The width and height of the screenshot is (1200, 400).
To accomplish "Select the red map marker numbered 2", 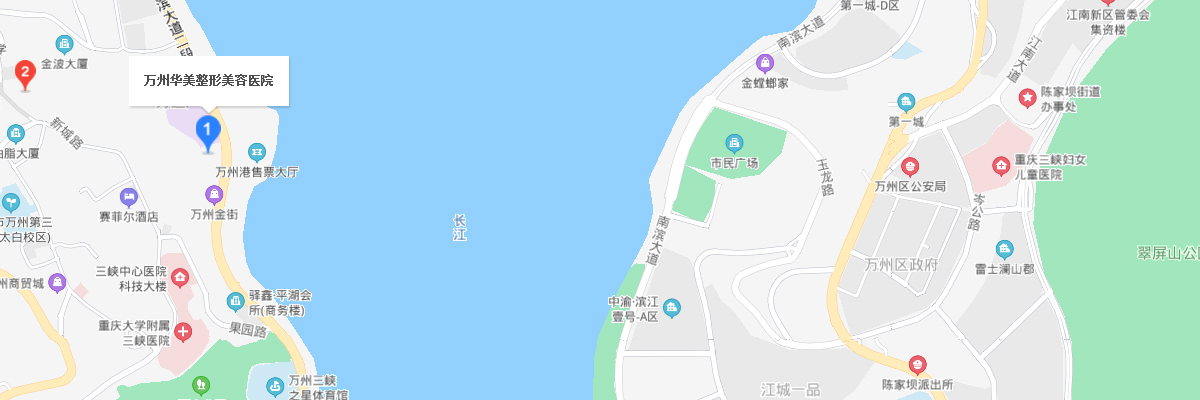I will click(x=26, y=72).
